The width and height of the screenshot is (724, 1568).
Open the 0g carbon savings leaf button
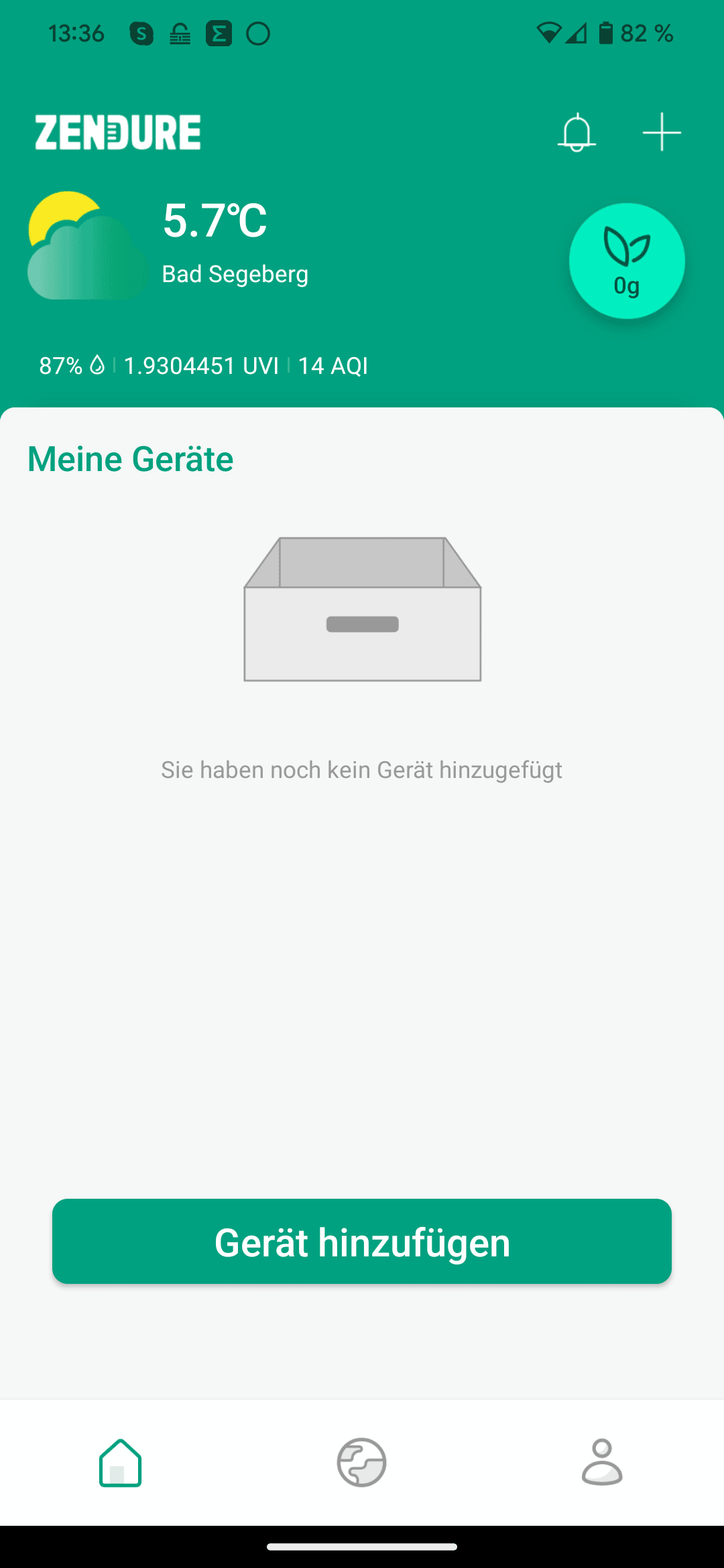627,261
